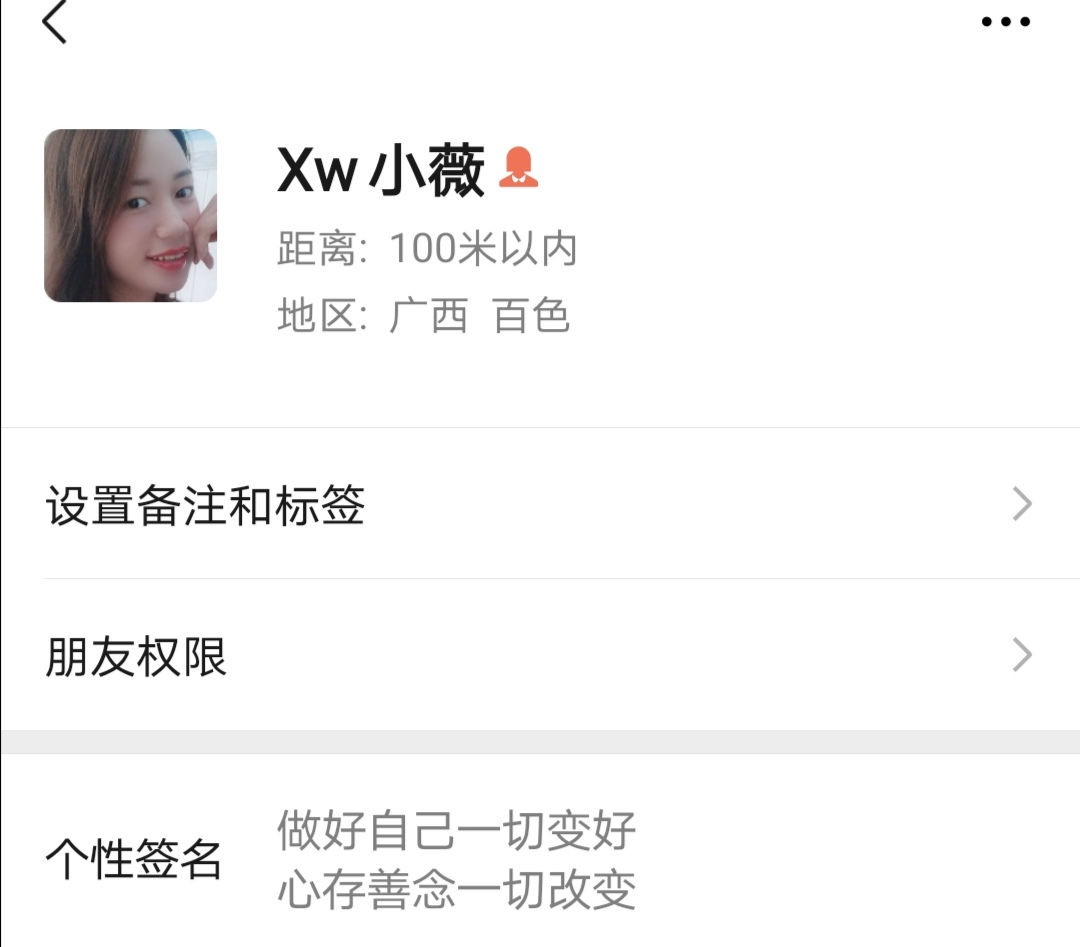The image size is (1080, 947).
Task: Open 设置备注和标签 row
Action: [x=540, y=505]
